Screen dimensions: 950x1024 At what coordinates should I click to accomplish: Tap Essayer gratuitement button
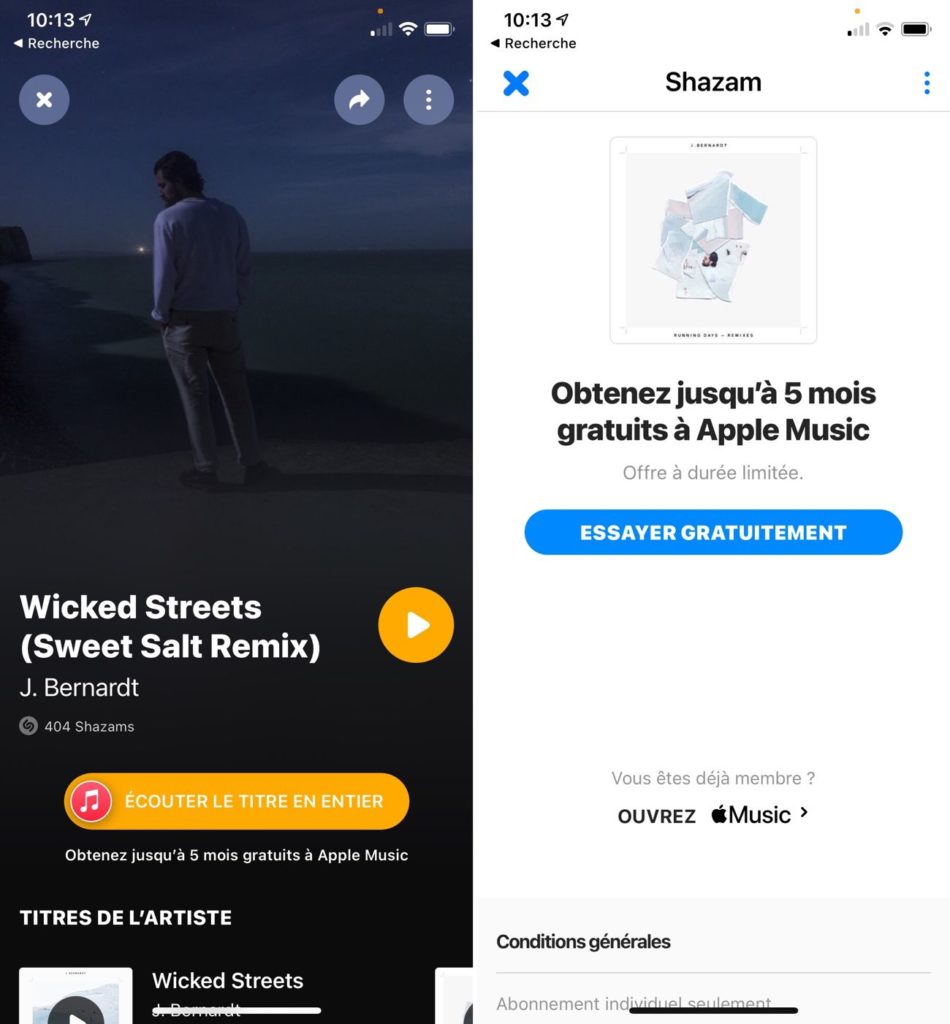click(x=713, y=532)
